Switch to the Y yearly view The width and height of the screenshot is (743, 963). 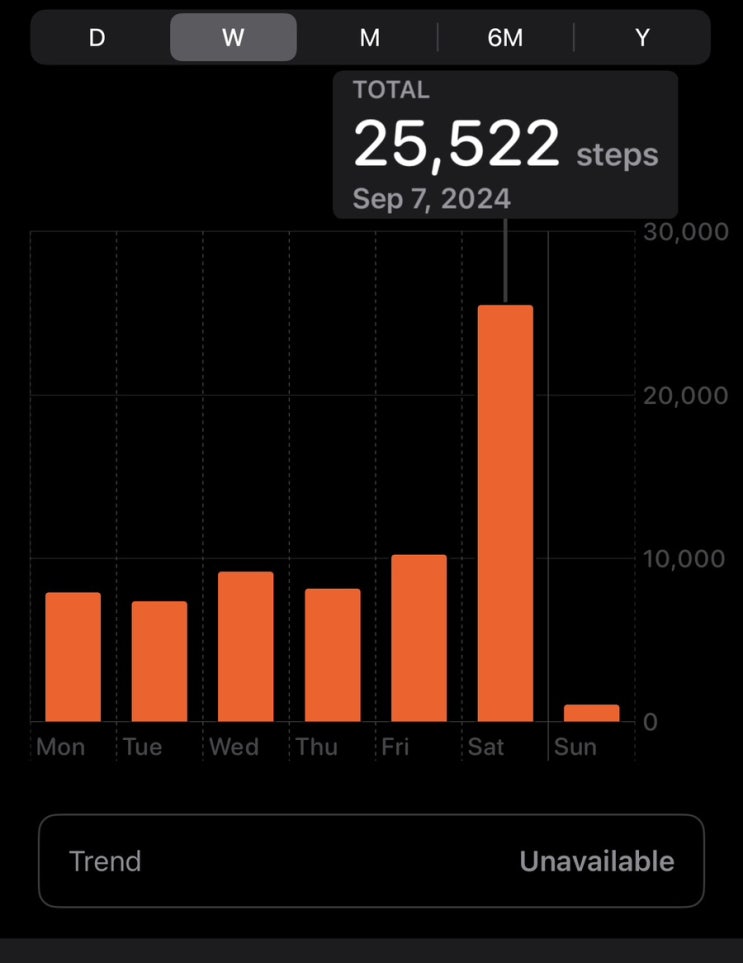tap(642, 38)
